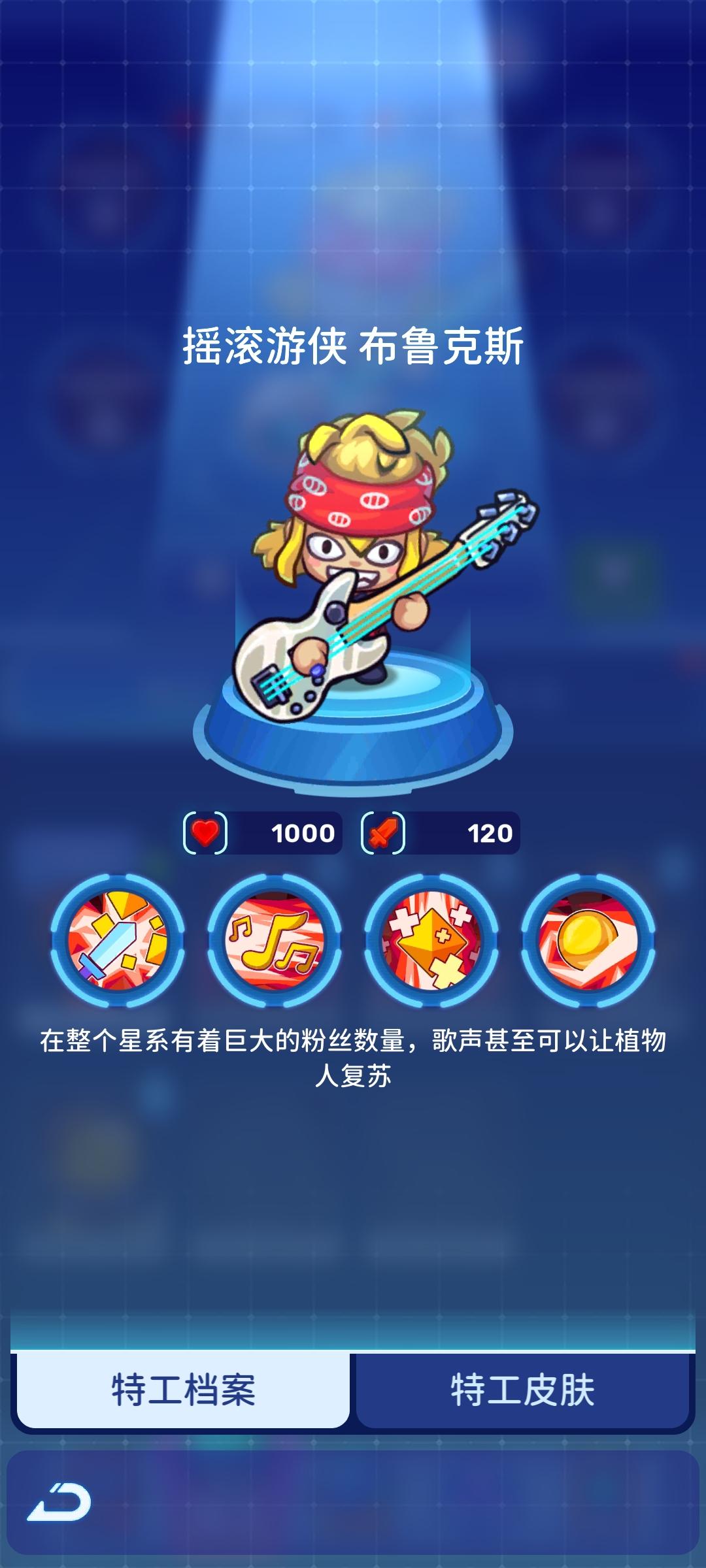
Task: Open the music notes skill icon
Action: [275, 941]
